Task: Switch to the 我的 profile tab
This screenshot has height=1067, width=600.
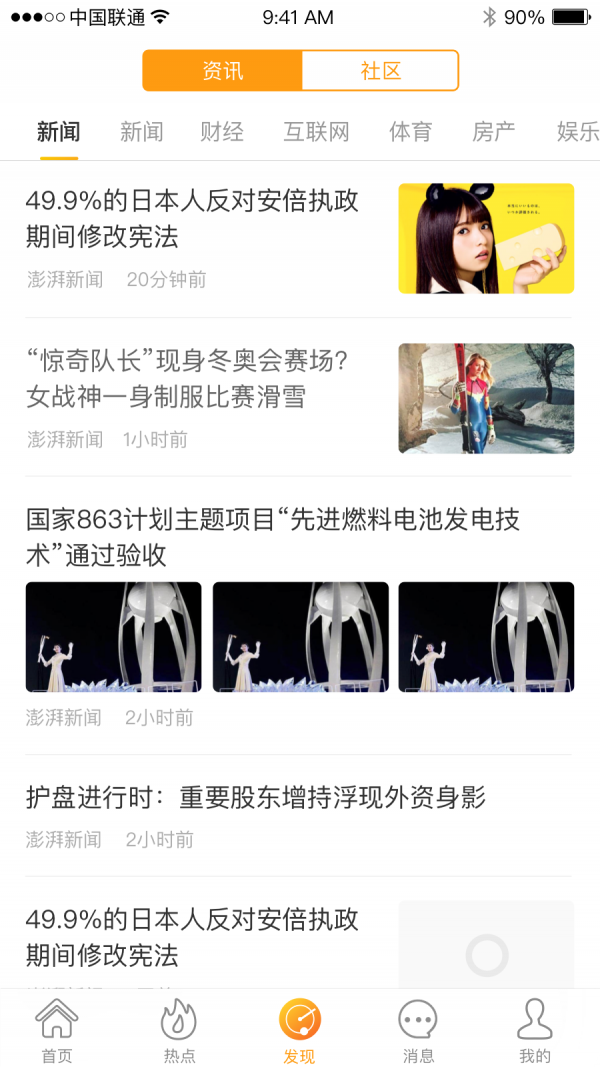Action: 535,1030
